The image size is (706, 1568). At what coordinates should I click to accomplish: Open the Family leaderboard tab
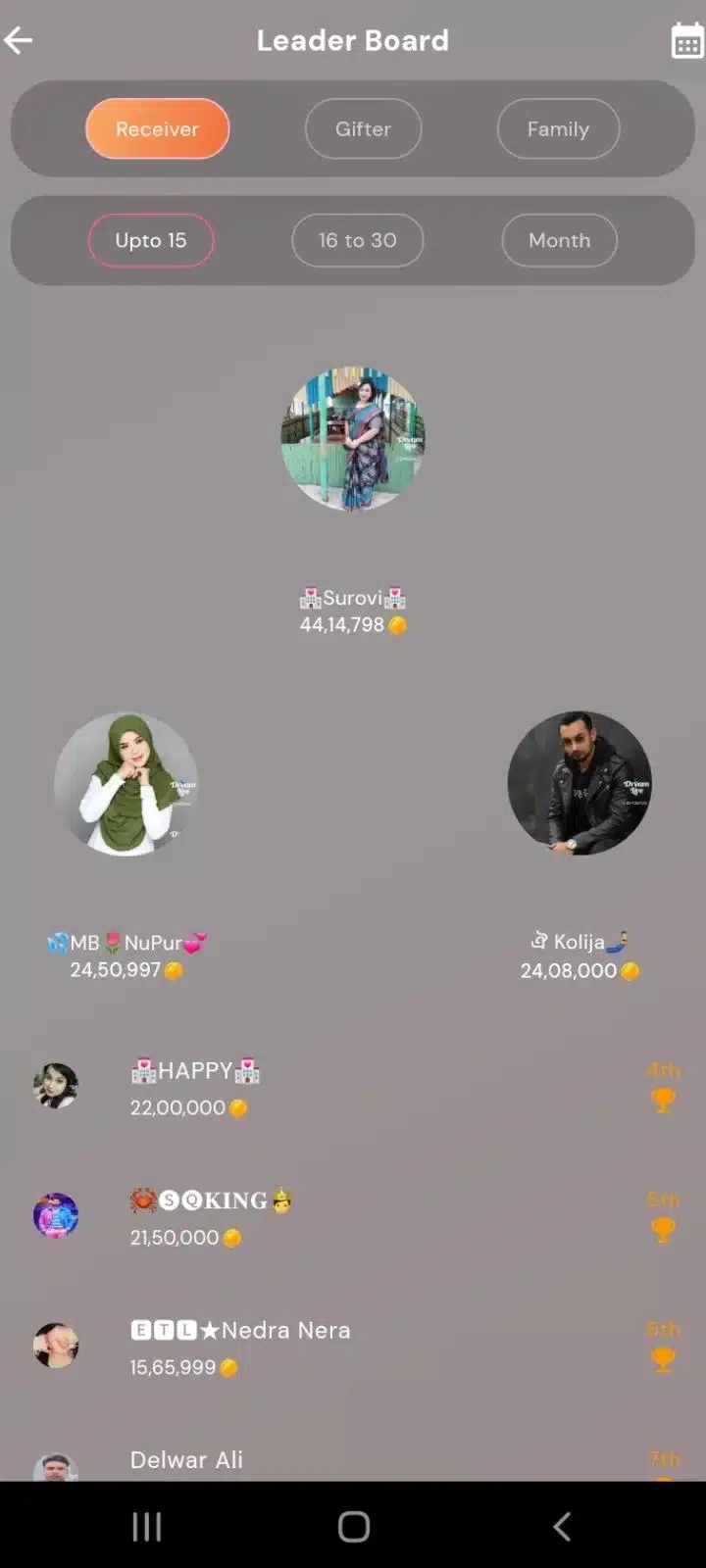tap(557, 128)
